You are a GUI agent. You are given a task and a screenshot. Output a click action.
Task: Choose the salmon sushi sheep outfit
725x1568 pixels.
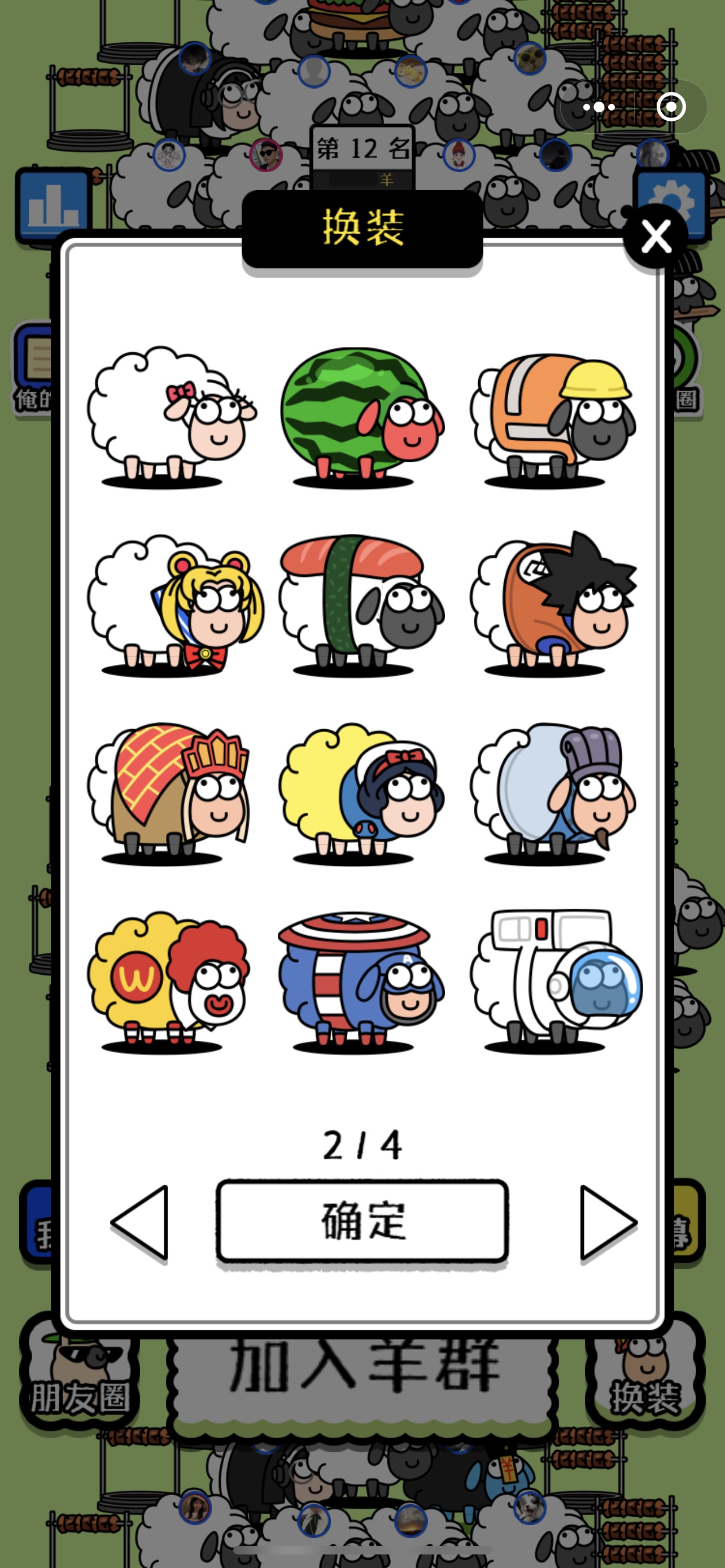(361, 604)
